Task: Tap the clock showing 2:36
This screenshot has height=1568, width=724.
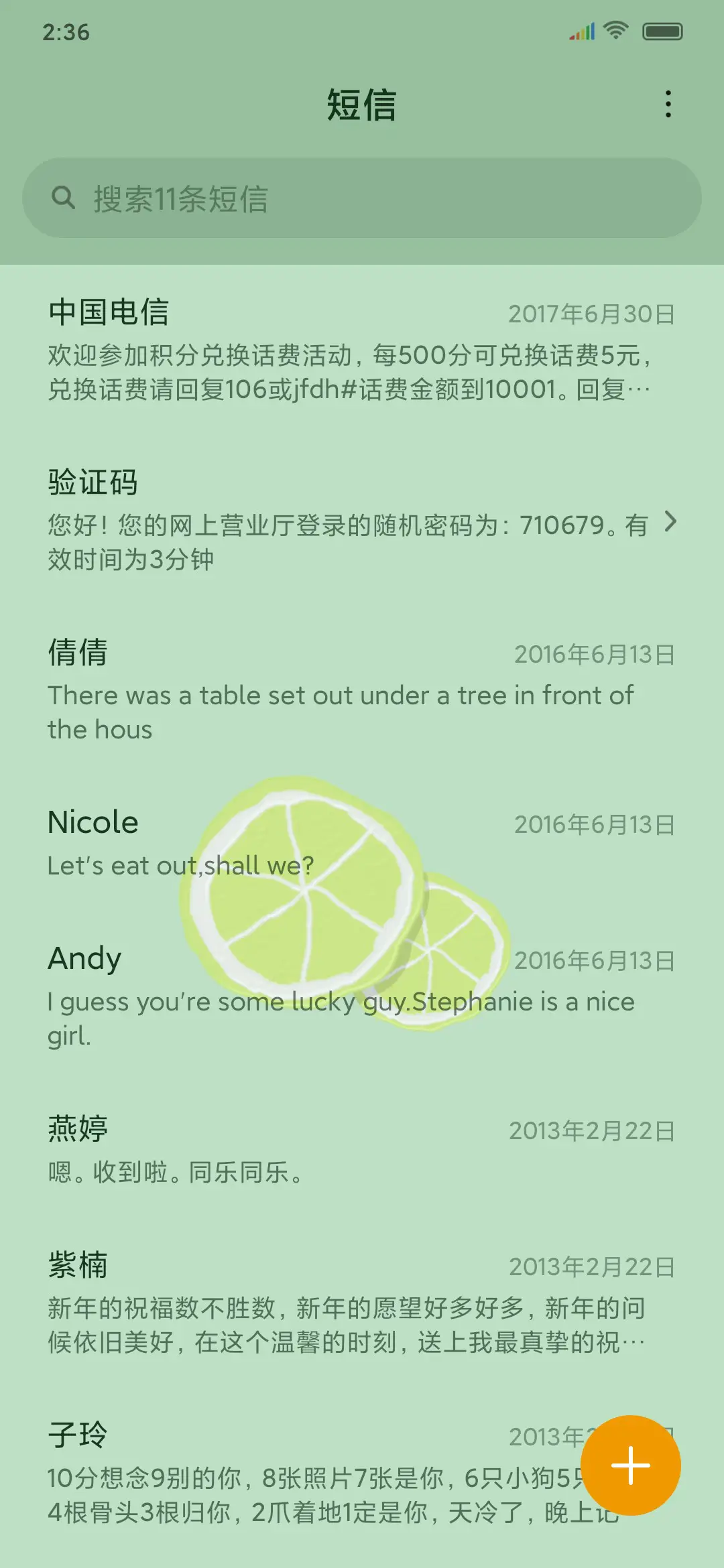Action: coord(65,30)
